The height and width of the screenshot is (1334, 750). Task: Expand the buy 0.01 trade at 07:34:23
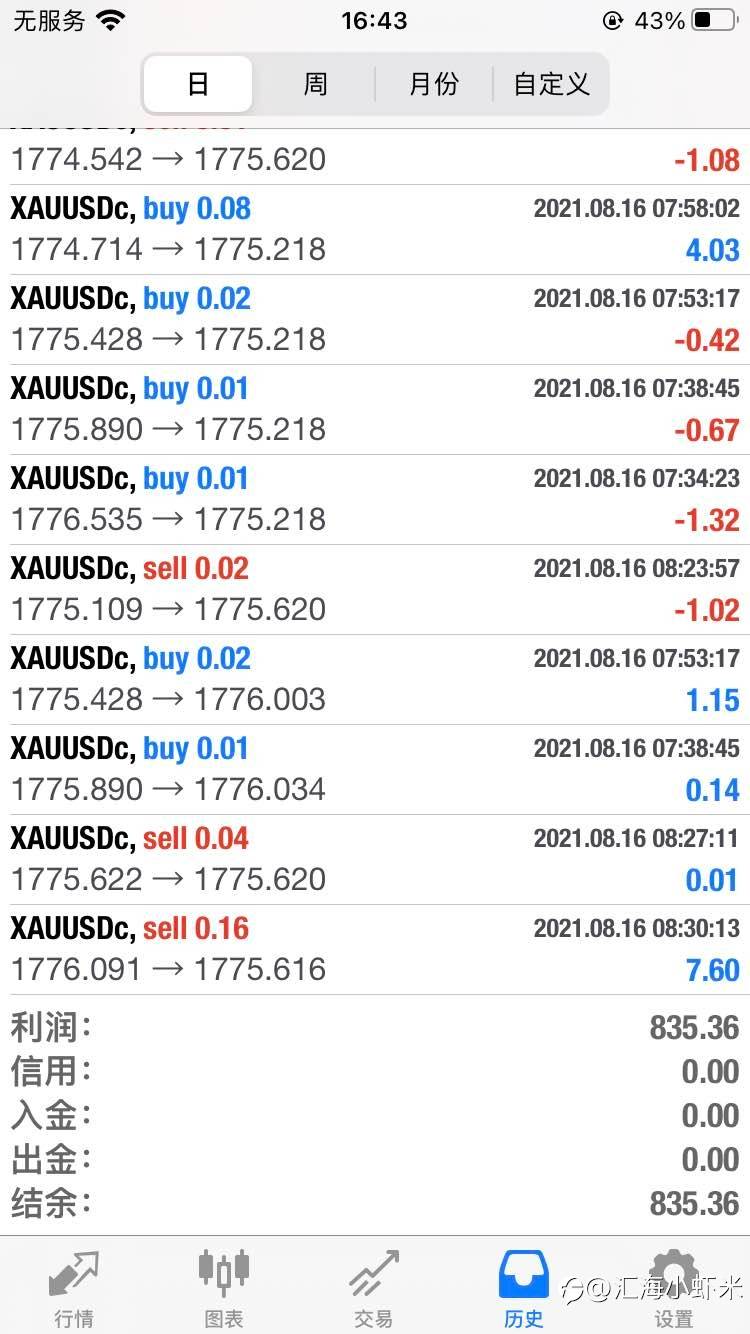pyautogui.click(x=375, y=499)
